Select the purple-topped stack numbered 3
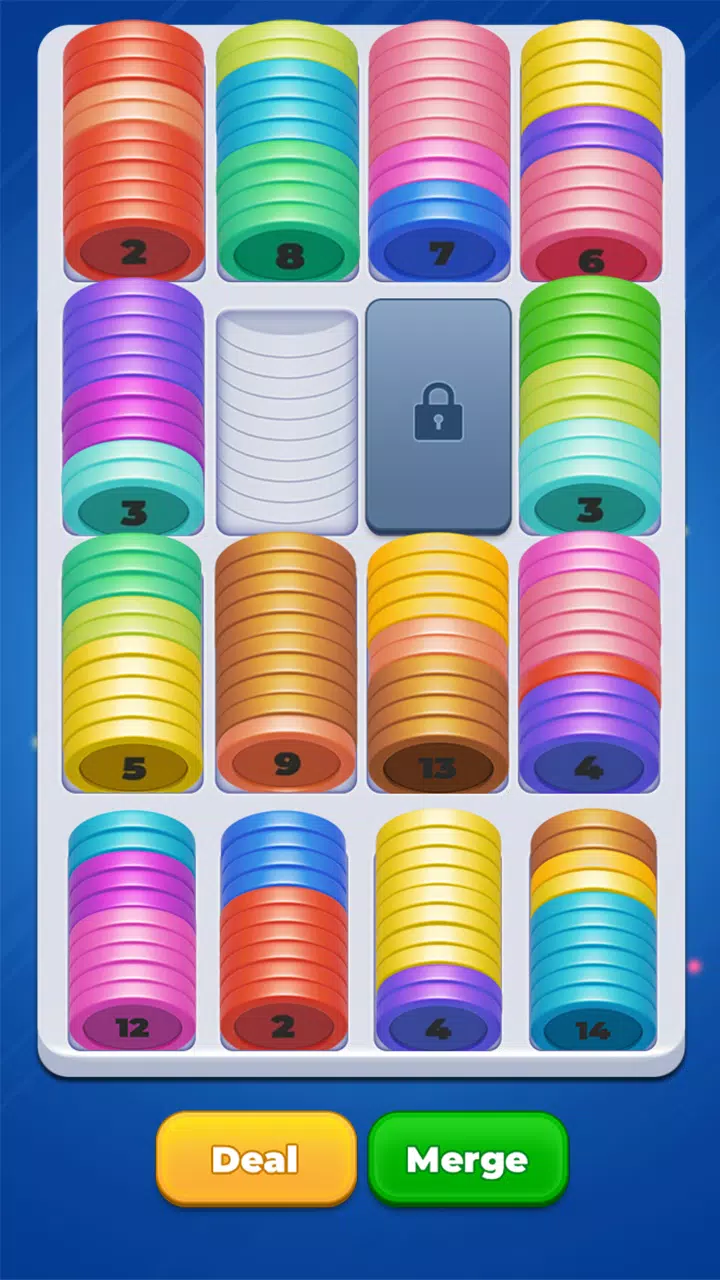 click(x=133, y=408)
